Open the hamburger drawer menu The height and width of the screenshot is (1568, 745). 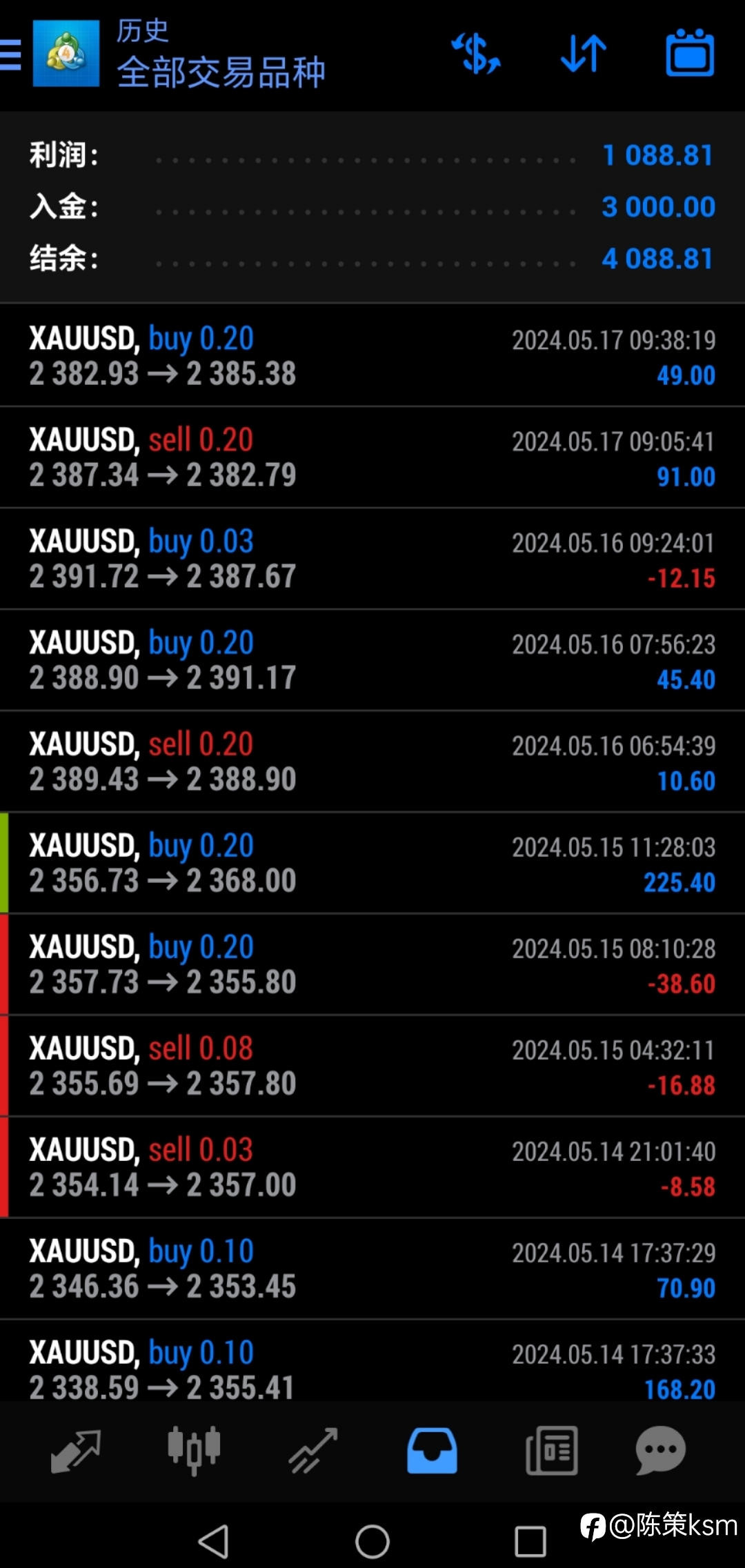[10, 54]
